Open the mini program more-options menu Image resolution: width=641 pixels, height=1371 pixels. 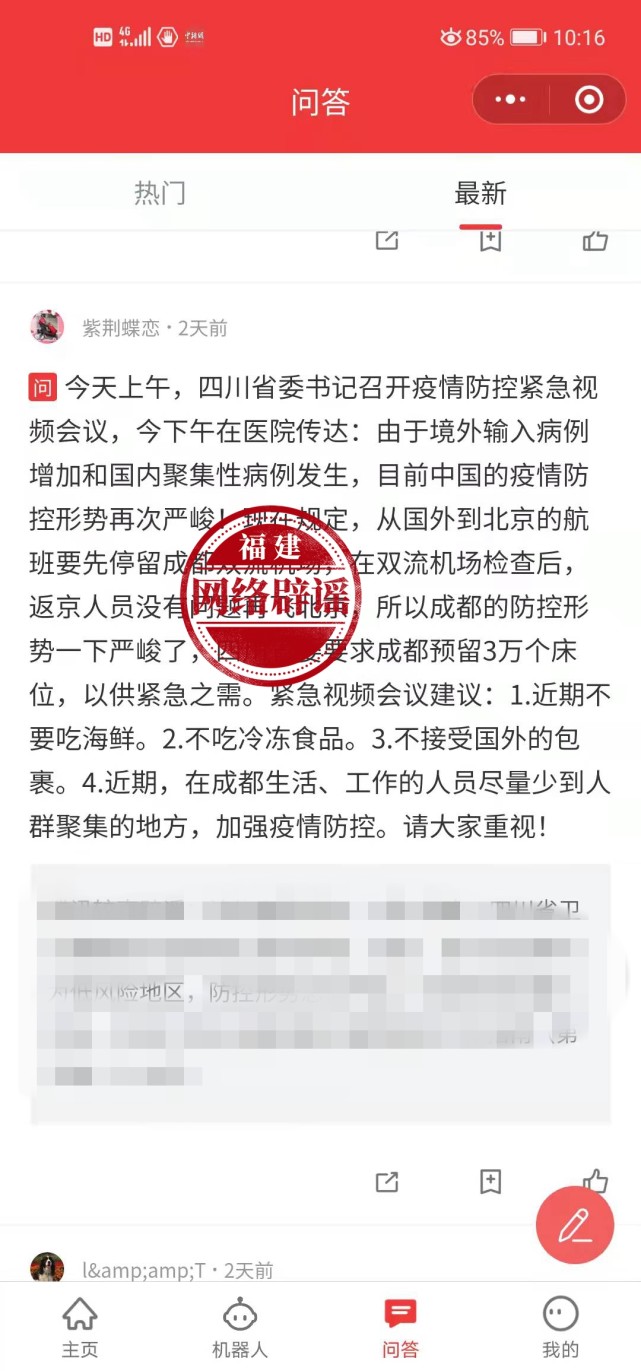coord(510,100)
